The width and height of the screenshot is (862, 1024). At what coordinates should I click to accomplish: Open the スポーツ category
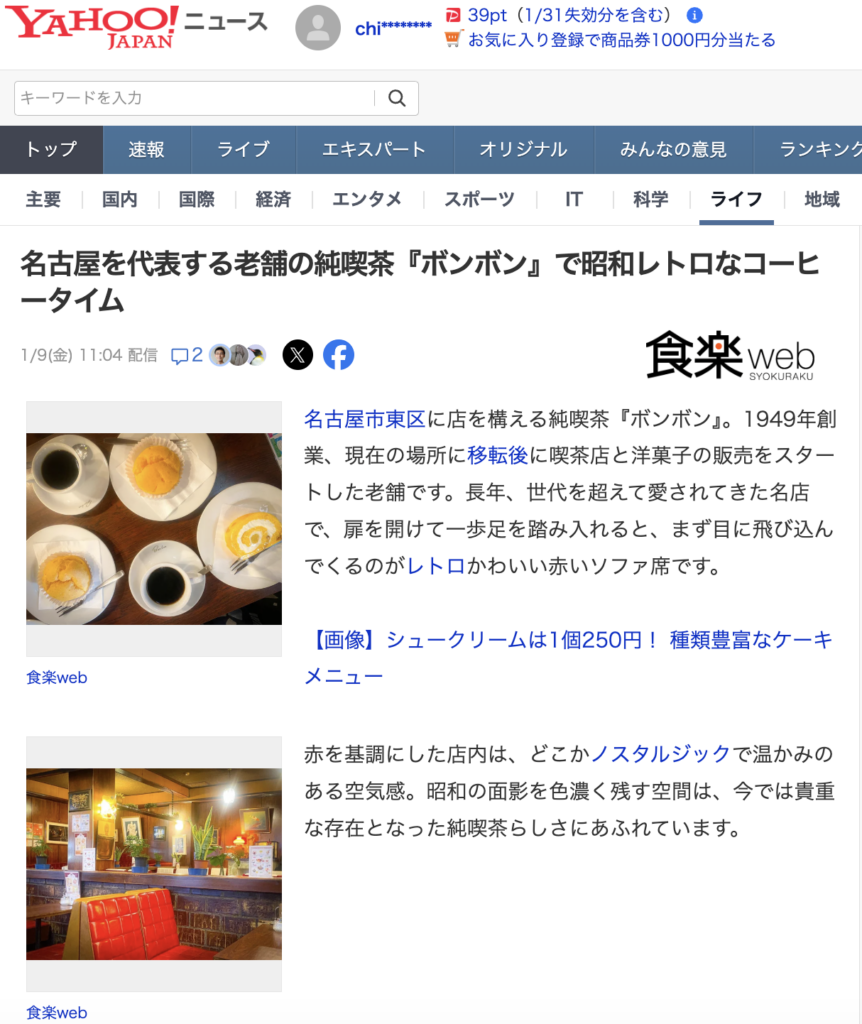pyautogui.click(x=480, y=199)
